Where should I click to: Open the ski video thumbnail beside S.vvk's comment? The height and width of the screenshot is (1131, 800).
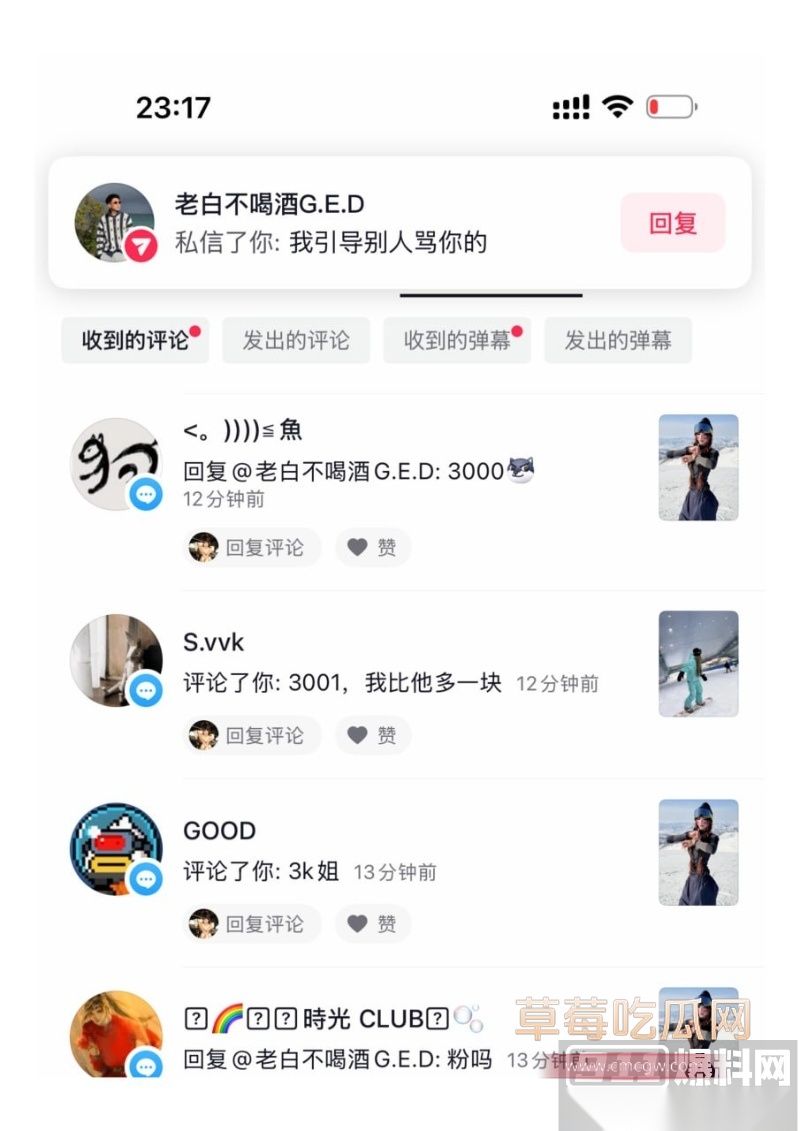coord(698,663)
